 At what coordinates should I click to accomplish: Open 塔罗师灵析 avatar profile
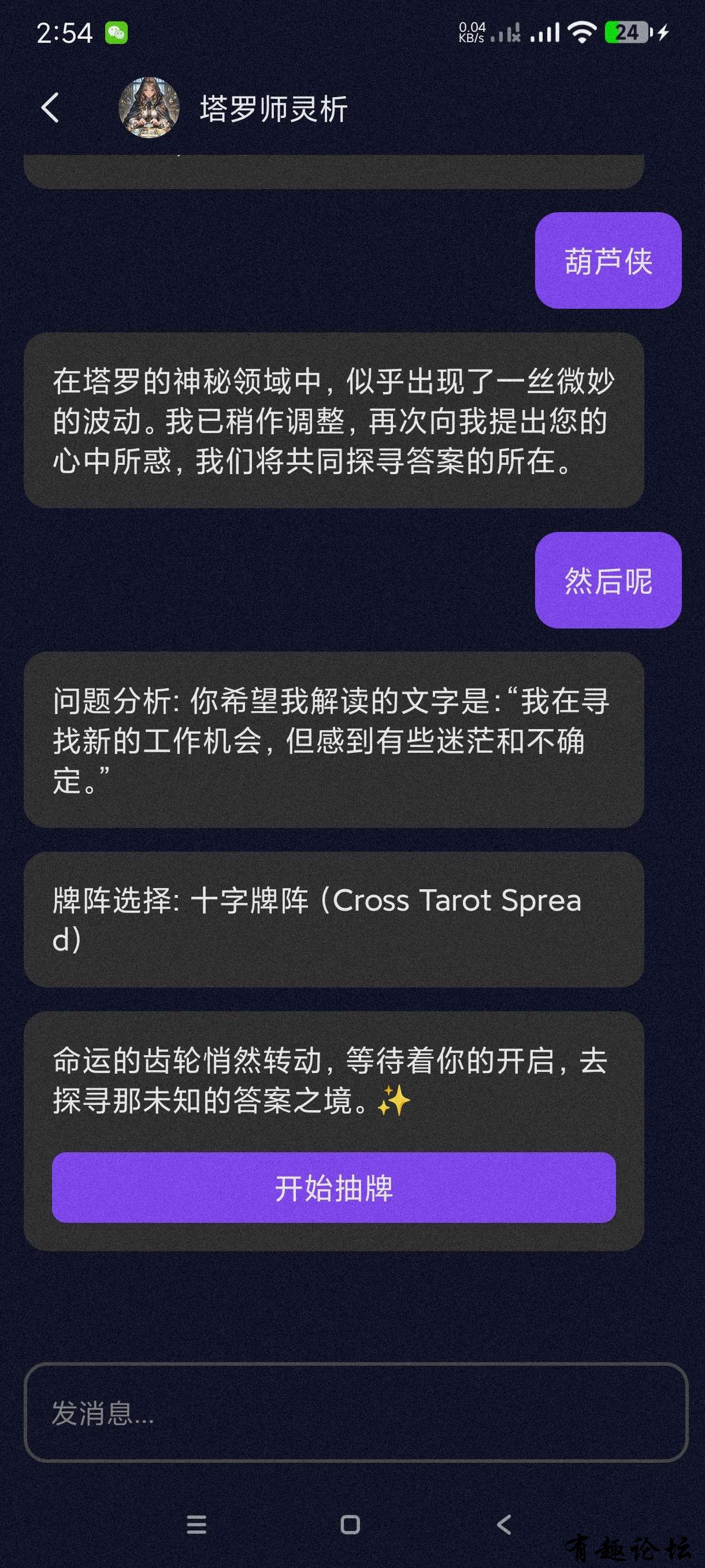point(149,108)
